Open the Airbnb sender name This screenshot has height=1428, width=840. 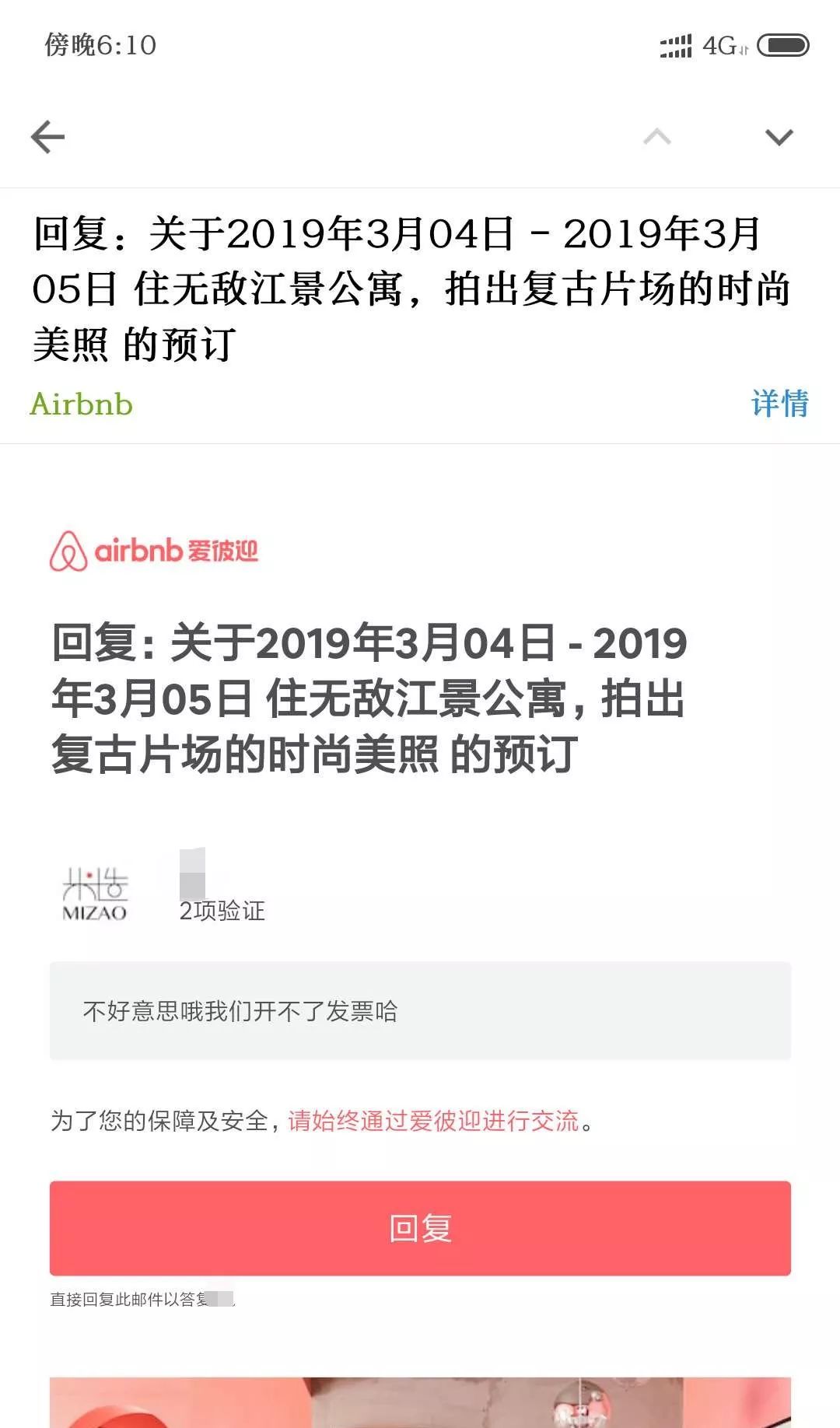coord(82,404)
